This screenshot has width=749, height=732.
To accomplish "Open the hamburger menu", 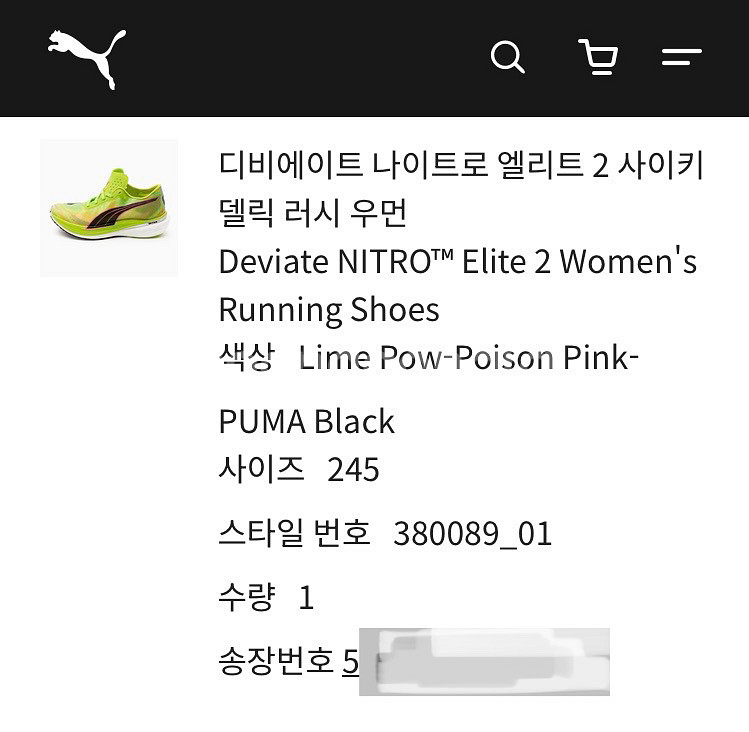I will tap(681, 57).
